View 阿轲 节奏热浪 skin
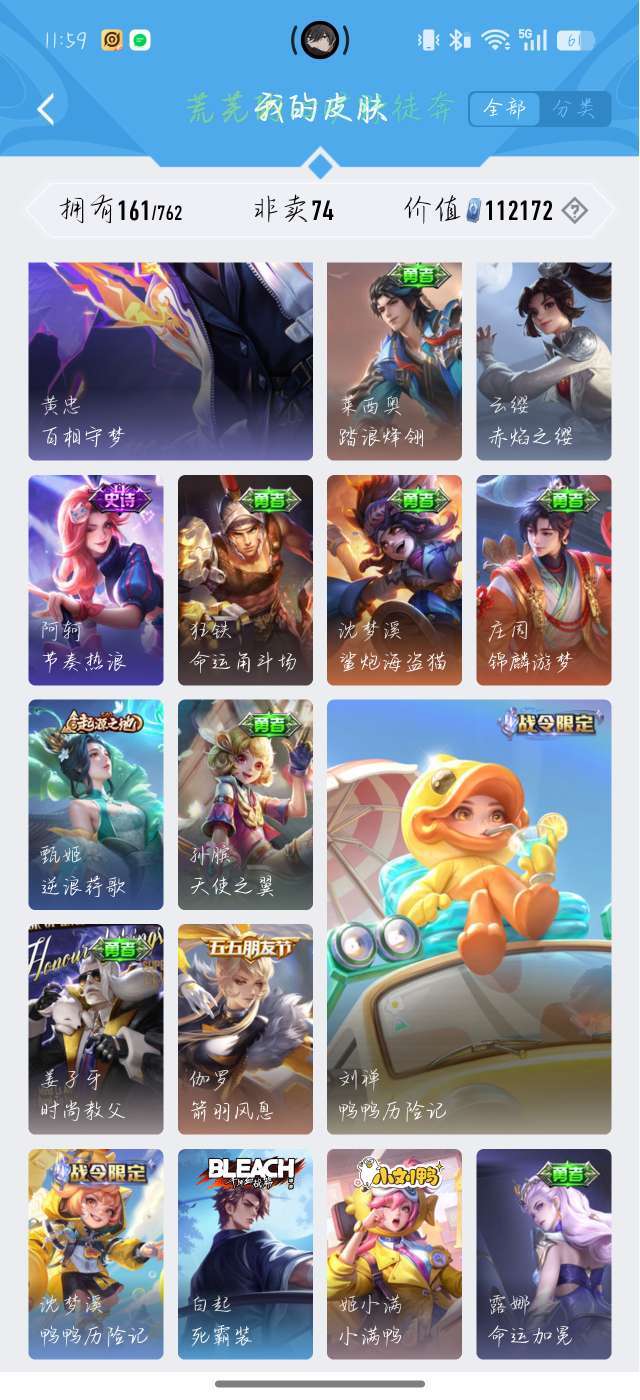 click(95, 580)
